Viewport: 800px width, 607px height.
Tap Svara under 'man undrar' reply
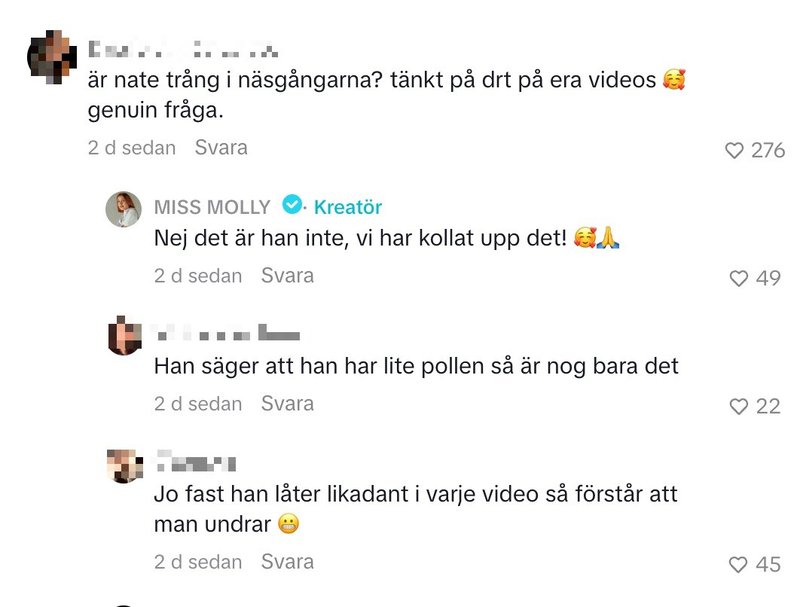(x=287, y=562)
